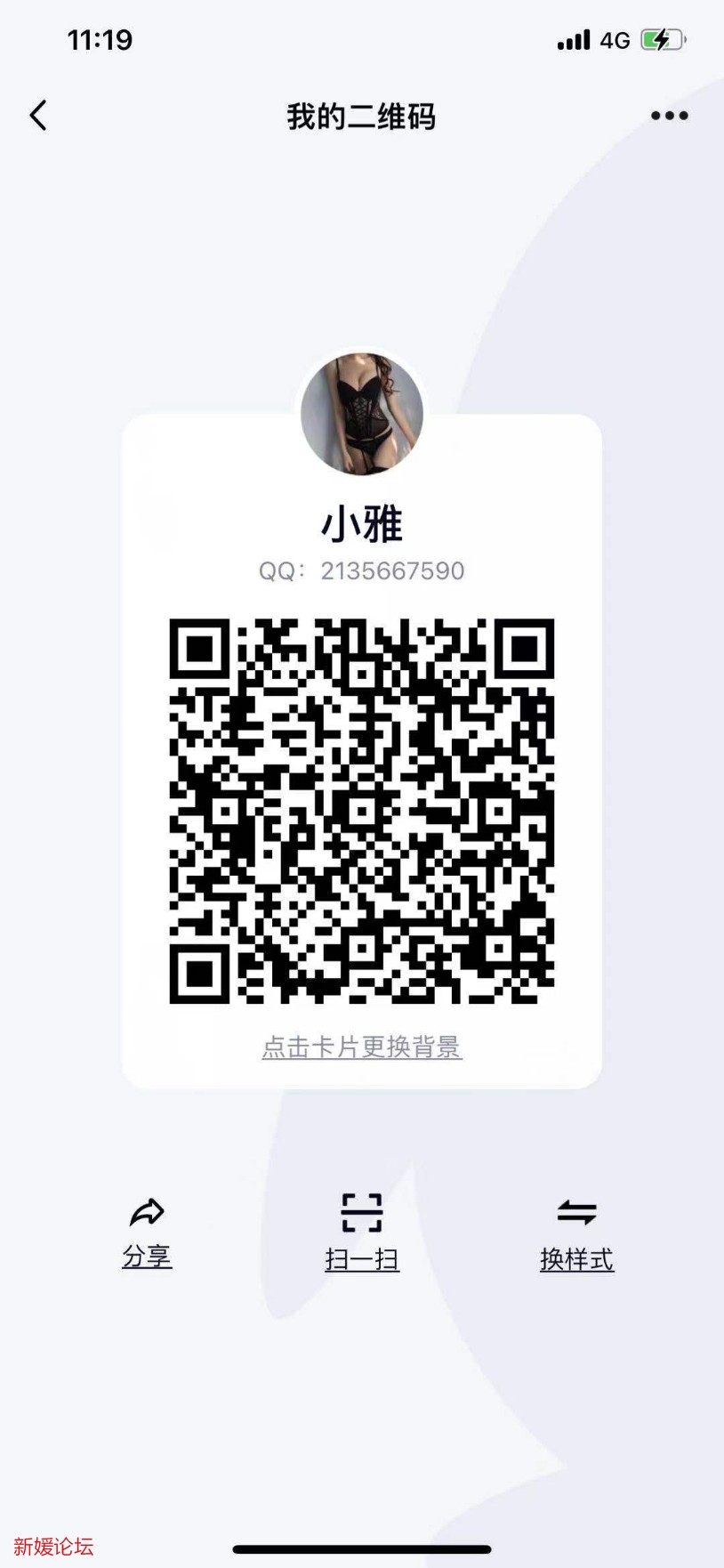Tap the 分享 label under share icon

147,1257
